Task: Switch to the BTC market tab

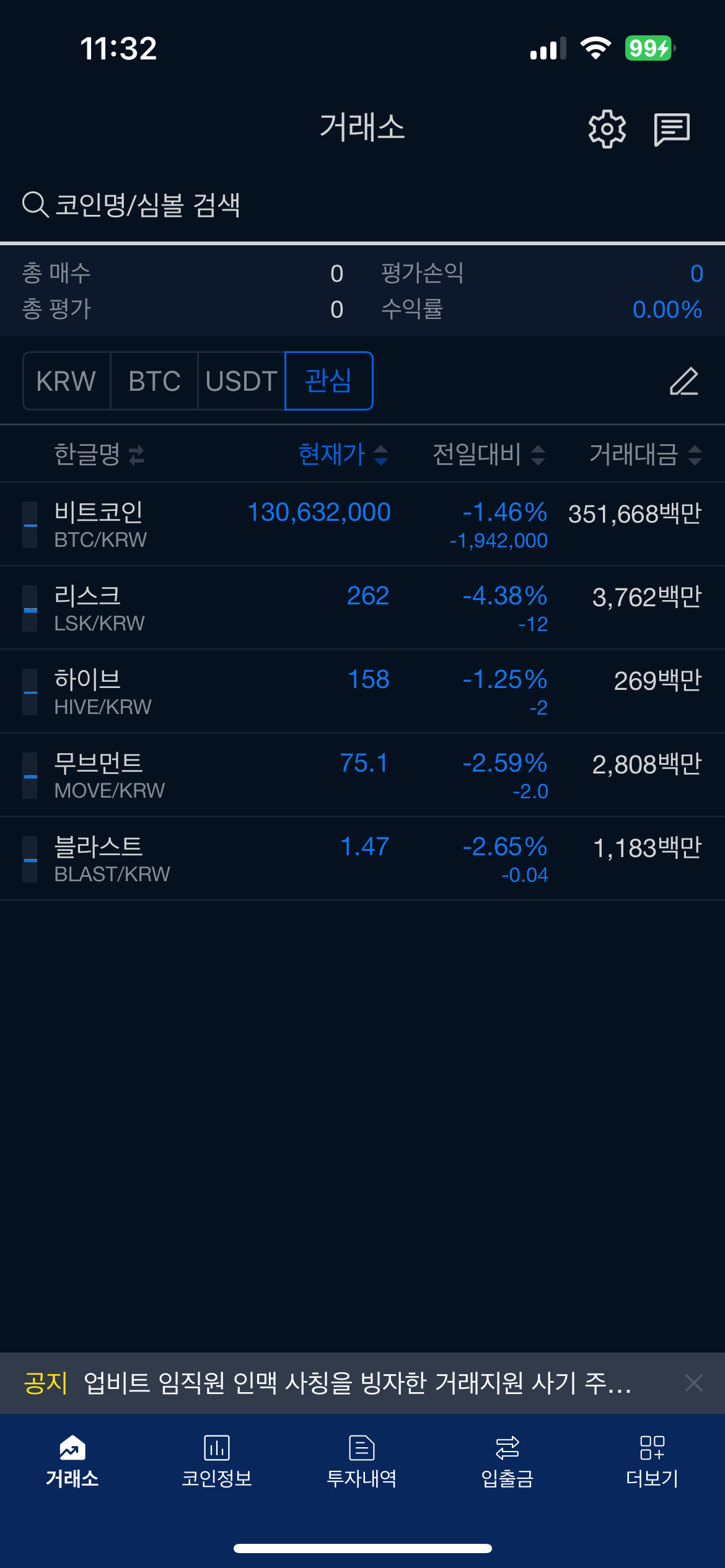Action: pos(154,381)
